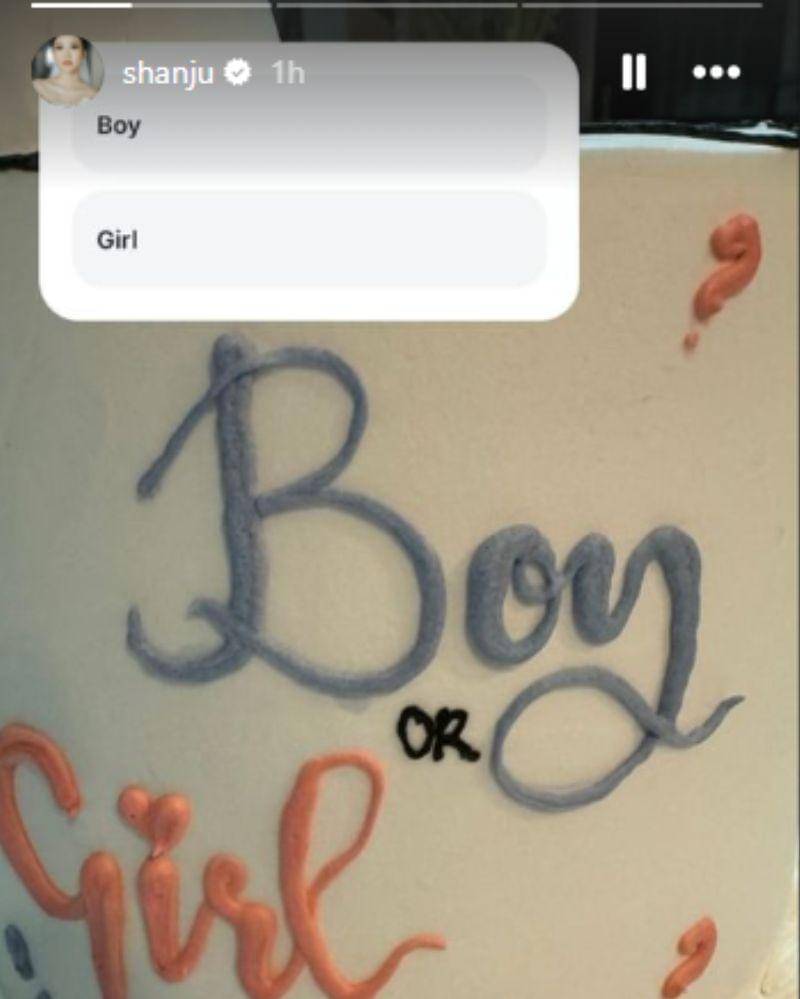This screenshot has height=999, width=800.
Task: Pause the story
Action: pos(633,72)
